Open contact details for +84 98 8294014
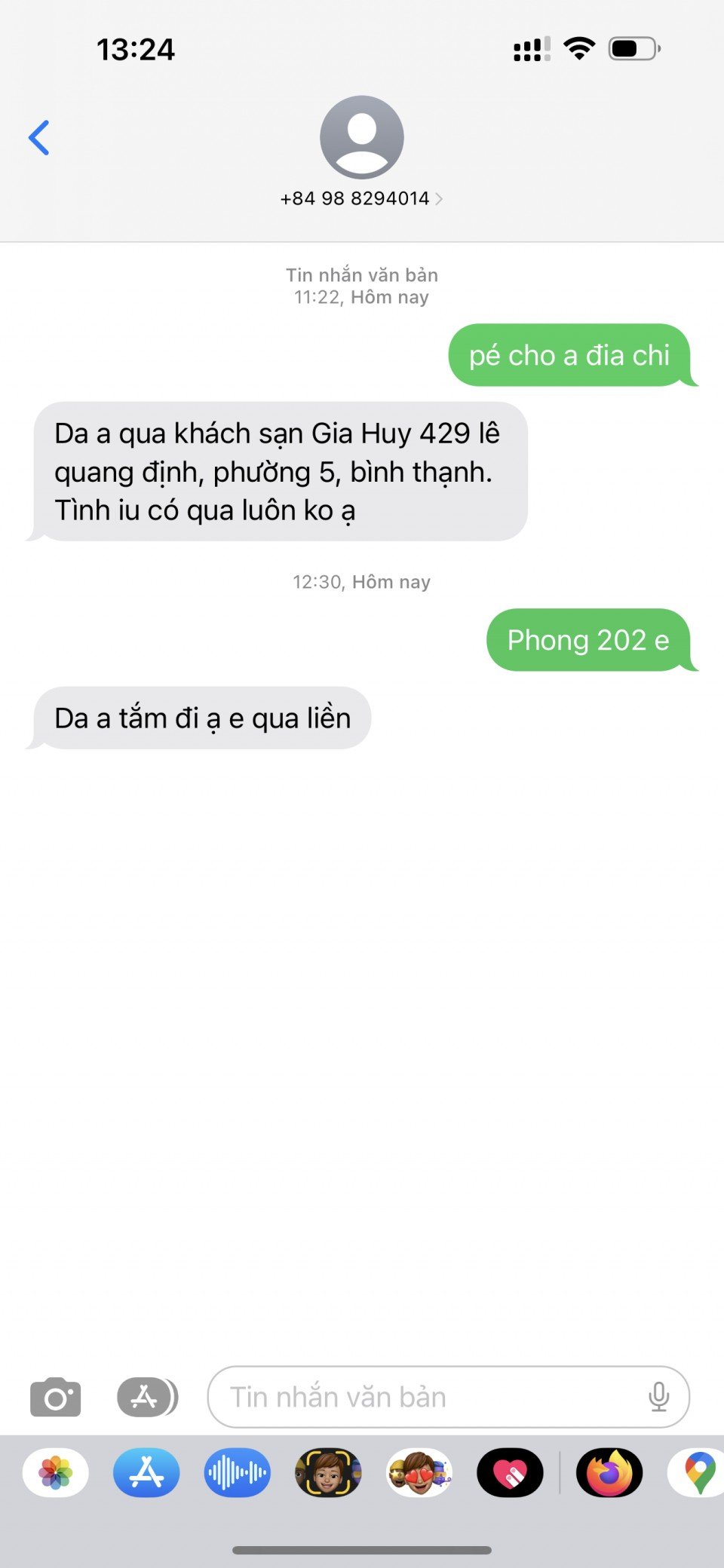Screen dimensions: 724x1568 click(x=361, y=198)
